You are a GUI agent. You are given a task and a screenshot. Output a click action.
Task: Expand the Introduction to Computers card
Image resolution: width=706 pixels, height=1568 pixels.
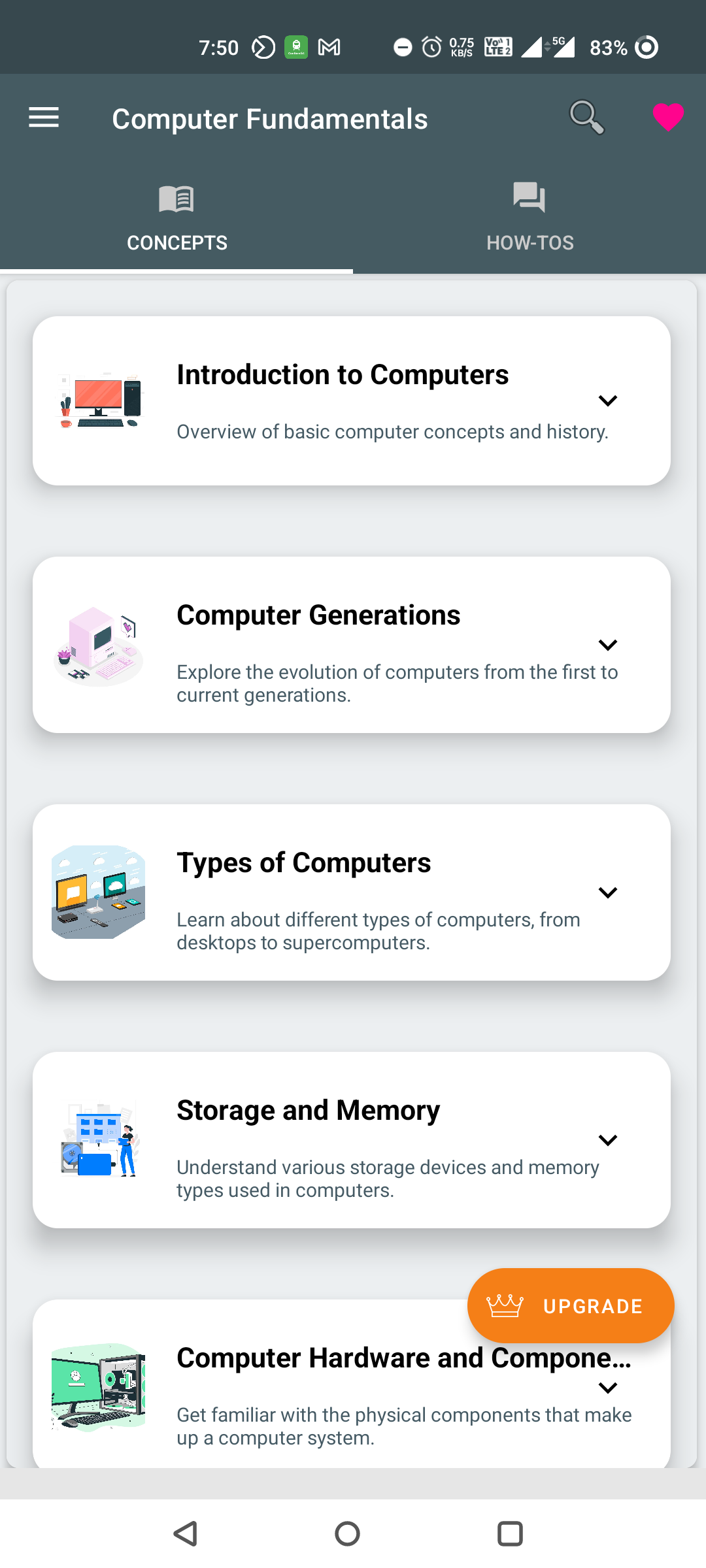tap(608, 400)
